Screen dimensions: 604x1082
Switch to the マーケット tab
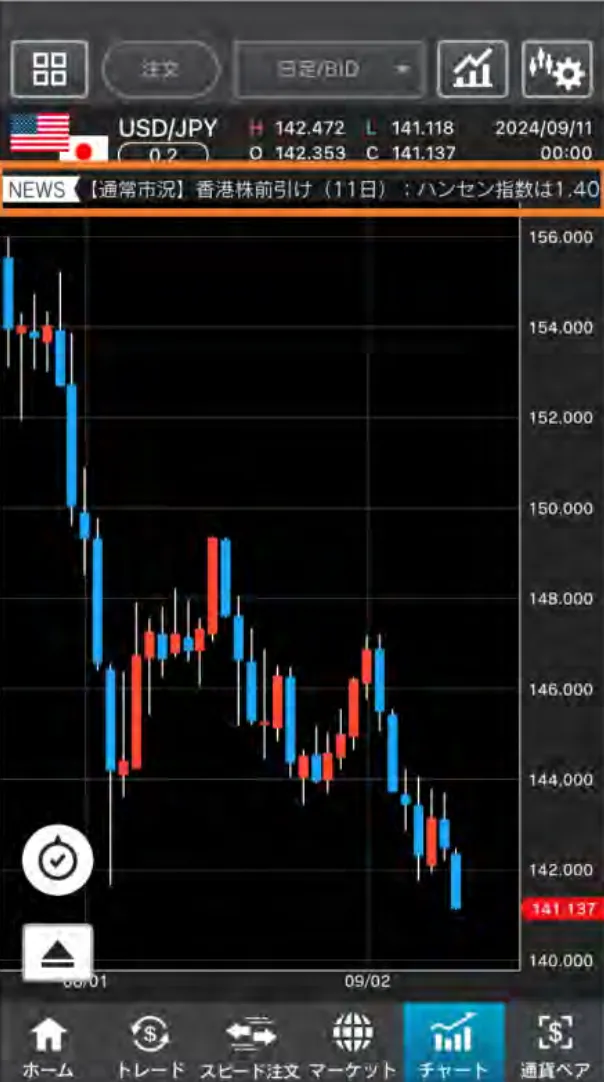(x=352, y=1043)
